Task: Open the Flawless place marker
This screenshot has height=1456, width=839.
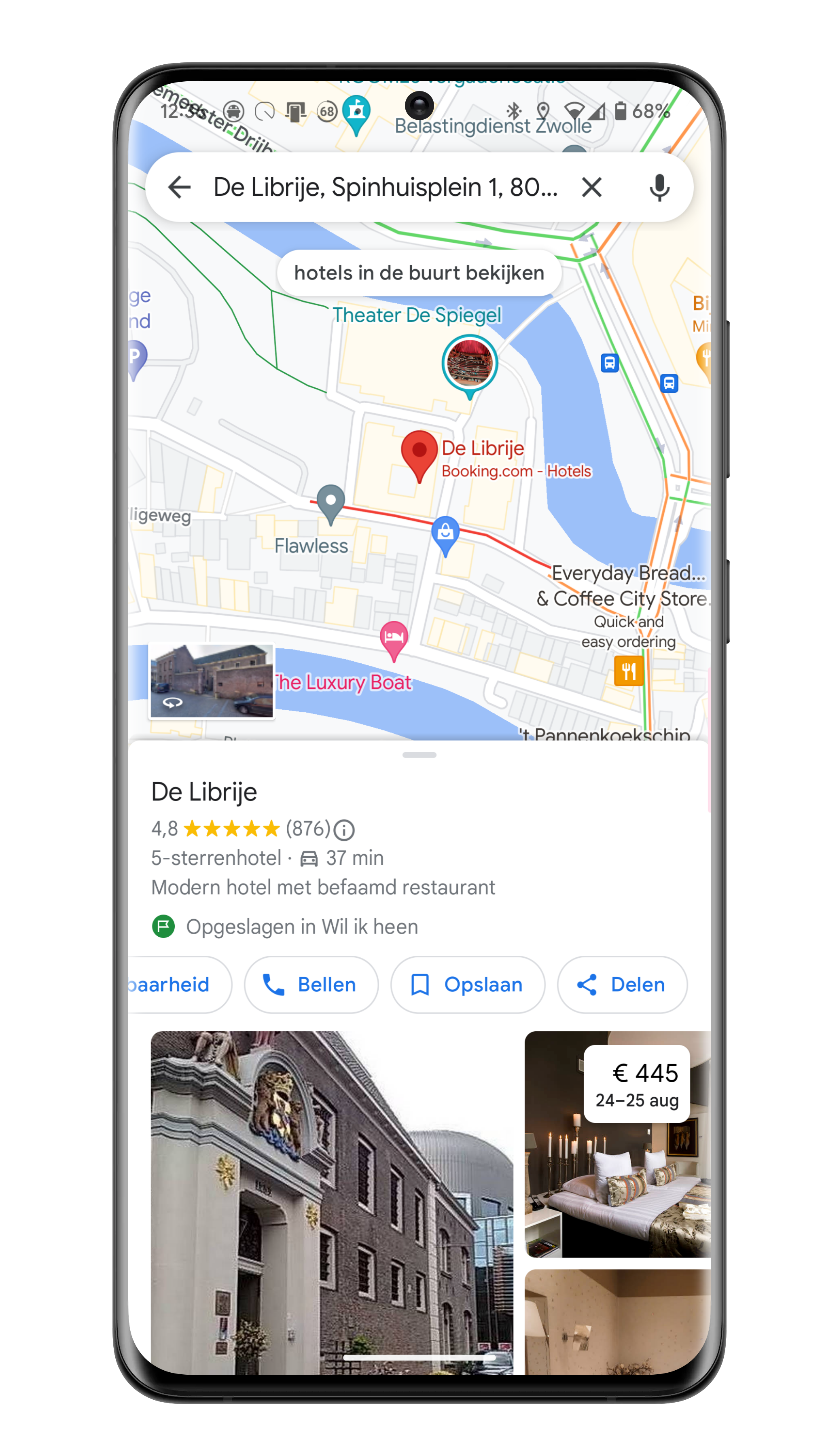Action: (x=331, y=502)
